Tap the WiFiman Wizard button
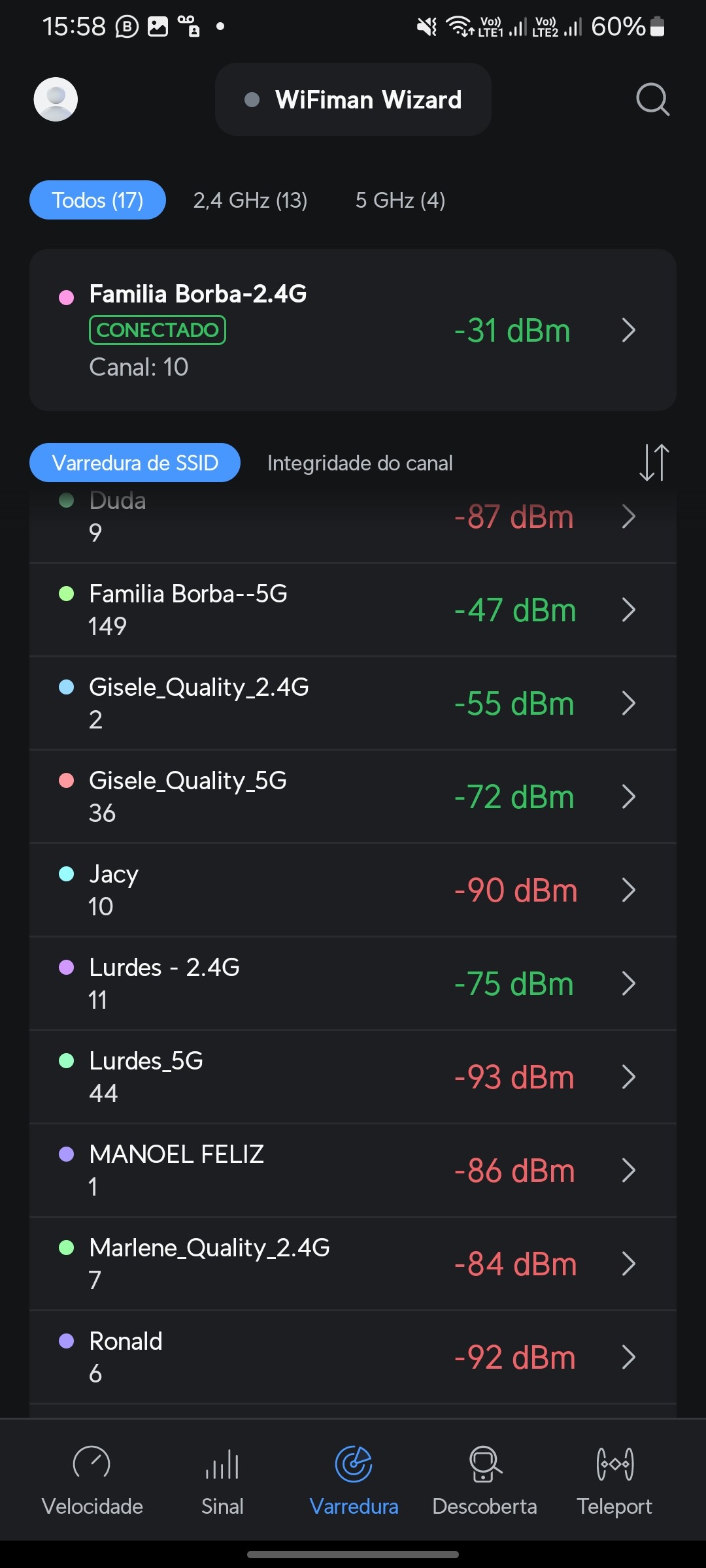The width and height of the screenshot is (706, 1568). (353, 99)
